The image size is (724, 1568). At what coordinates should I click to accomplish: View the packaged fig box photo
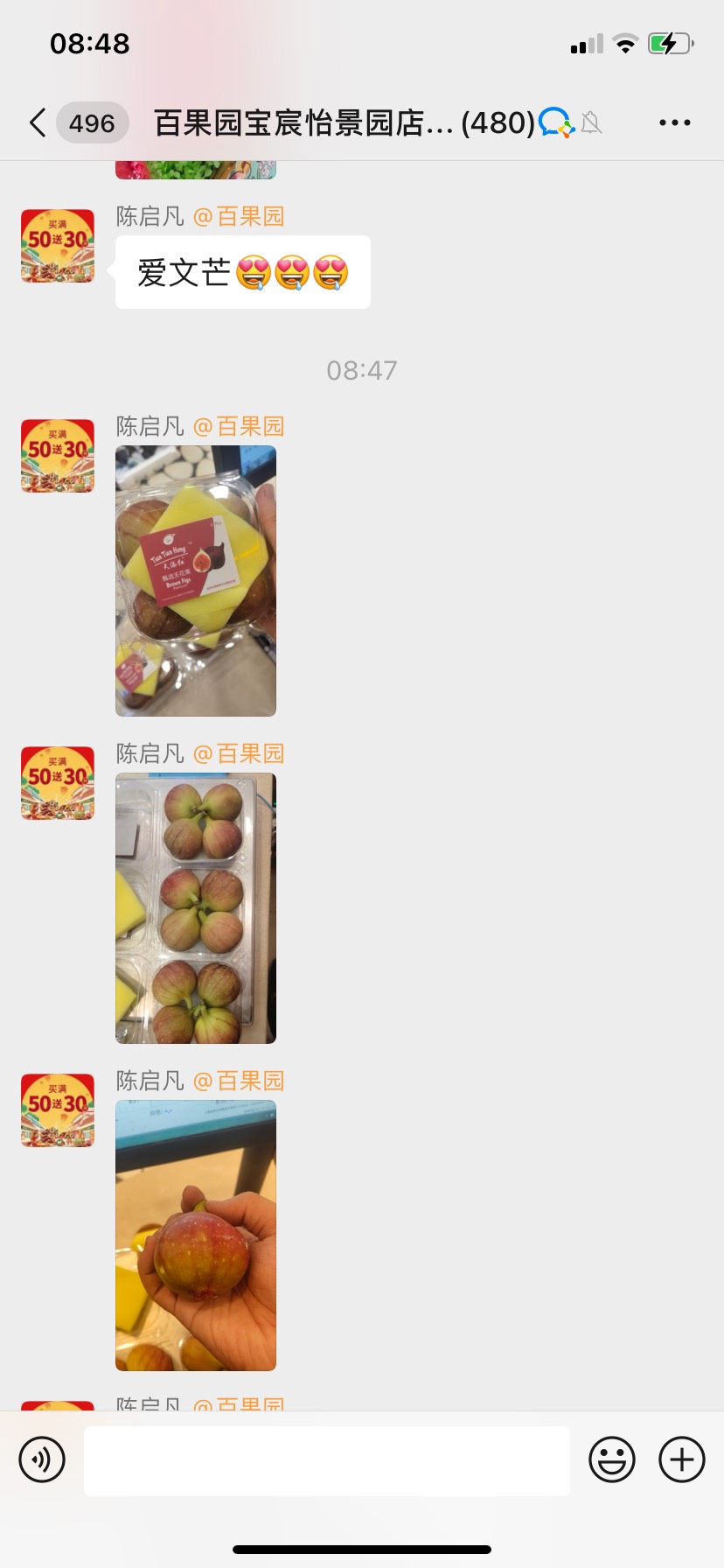pyautogui.click(x=196, y=581)
